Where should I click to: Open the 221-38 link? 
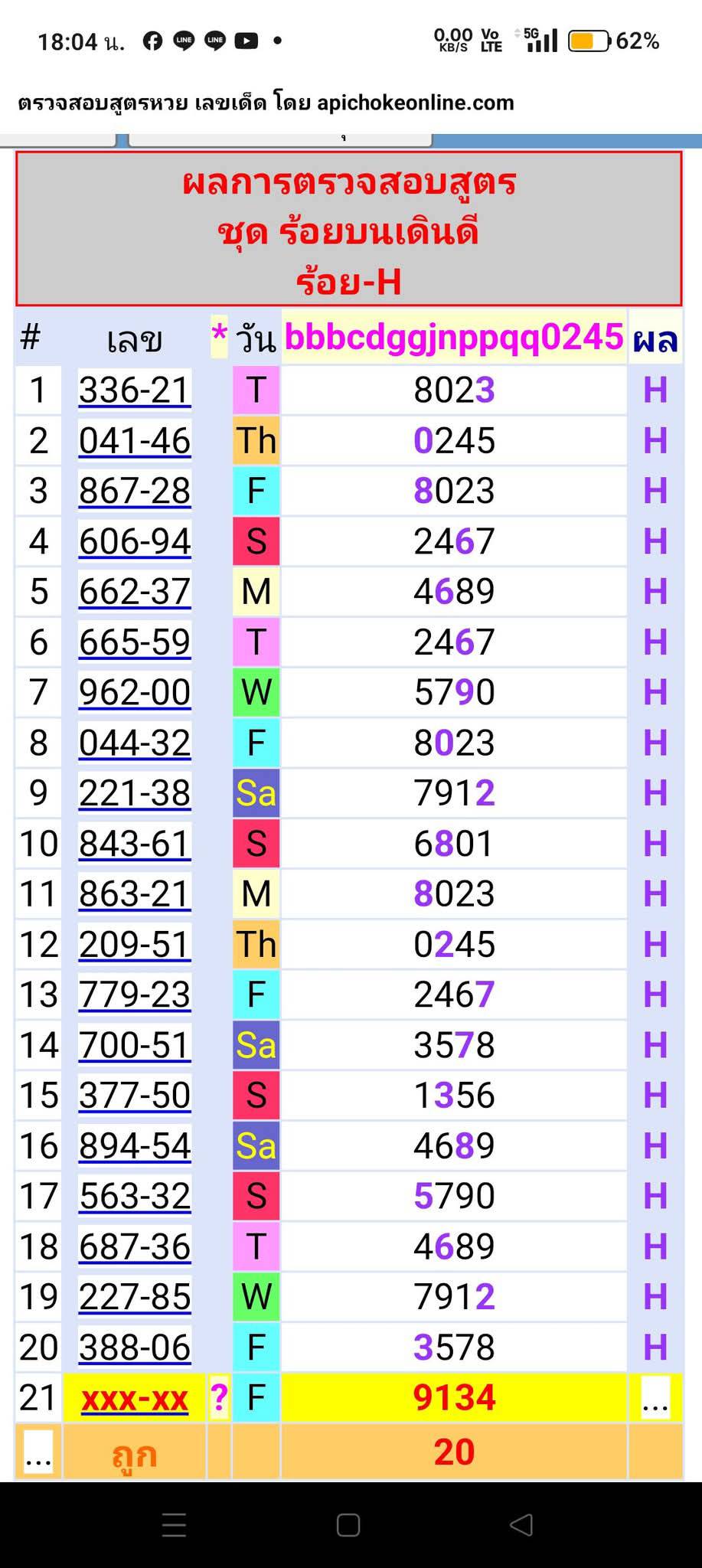click(x=135, y=793)
